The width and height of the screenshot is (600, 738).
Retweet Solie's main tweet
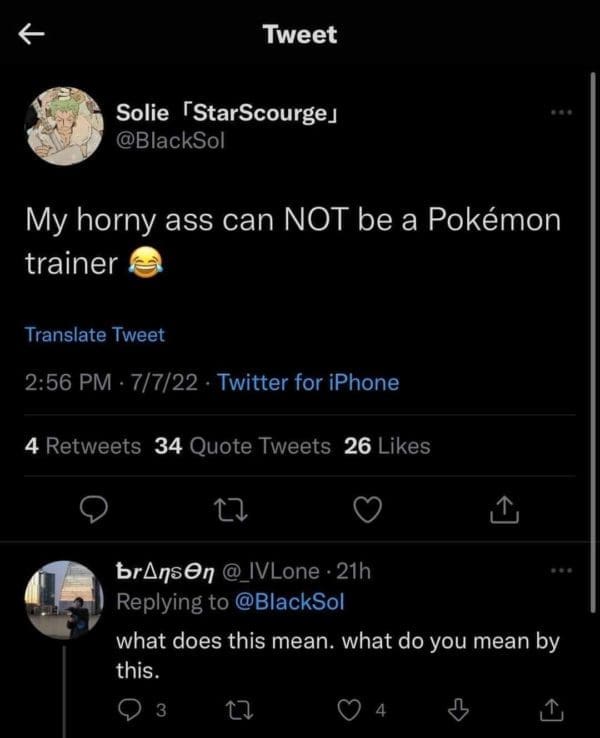click(x=232, y=511)
